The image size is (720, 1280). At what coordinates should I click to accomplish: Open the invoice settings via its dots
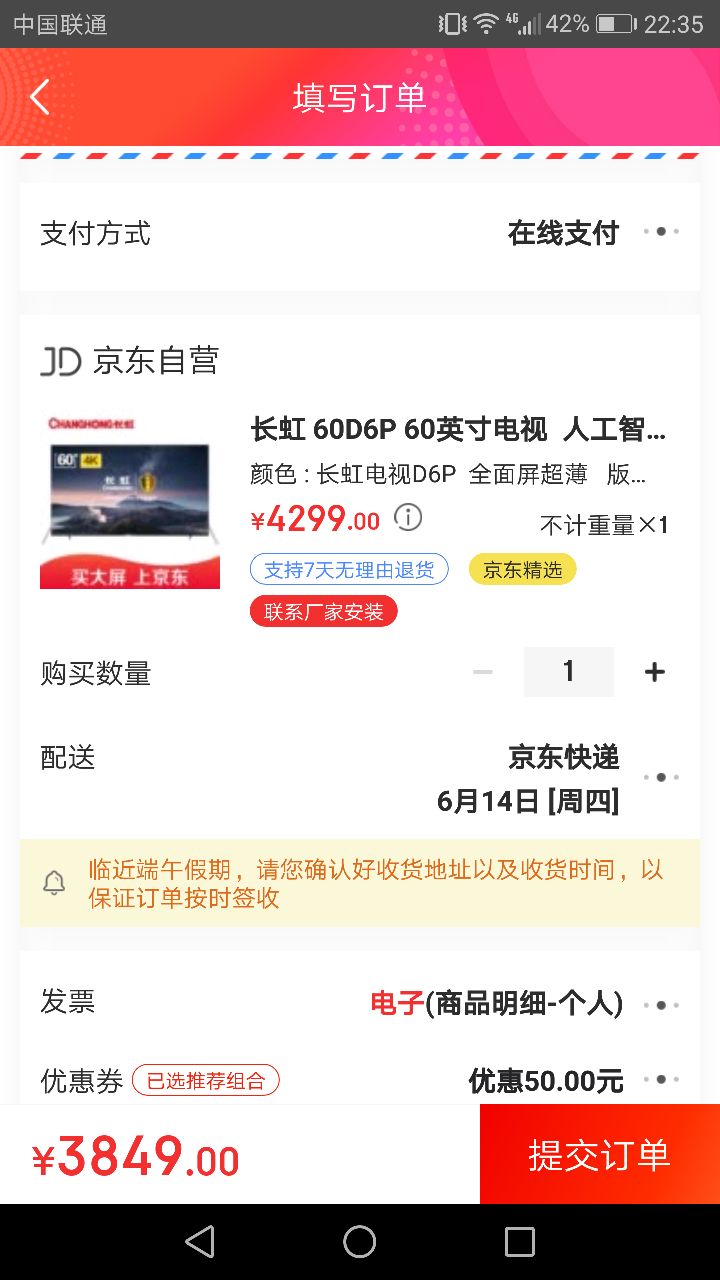[x=661, y=1004]
